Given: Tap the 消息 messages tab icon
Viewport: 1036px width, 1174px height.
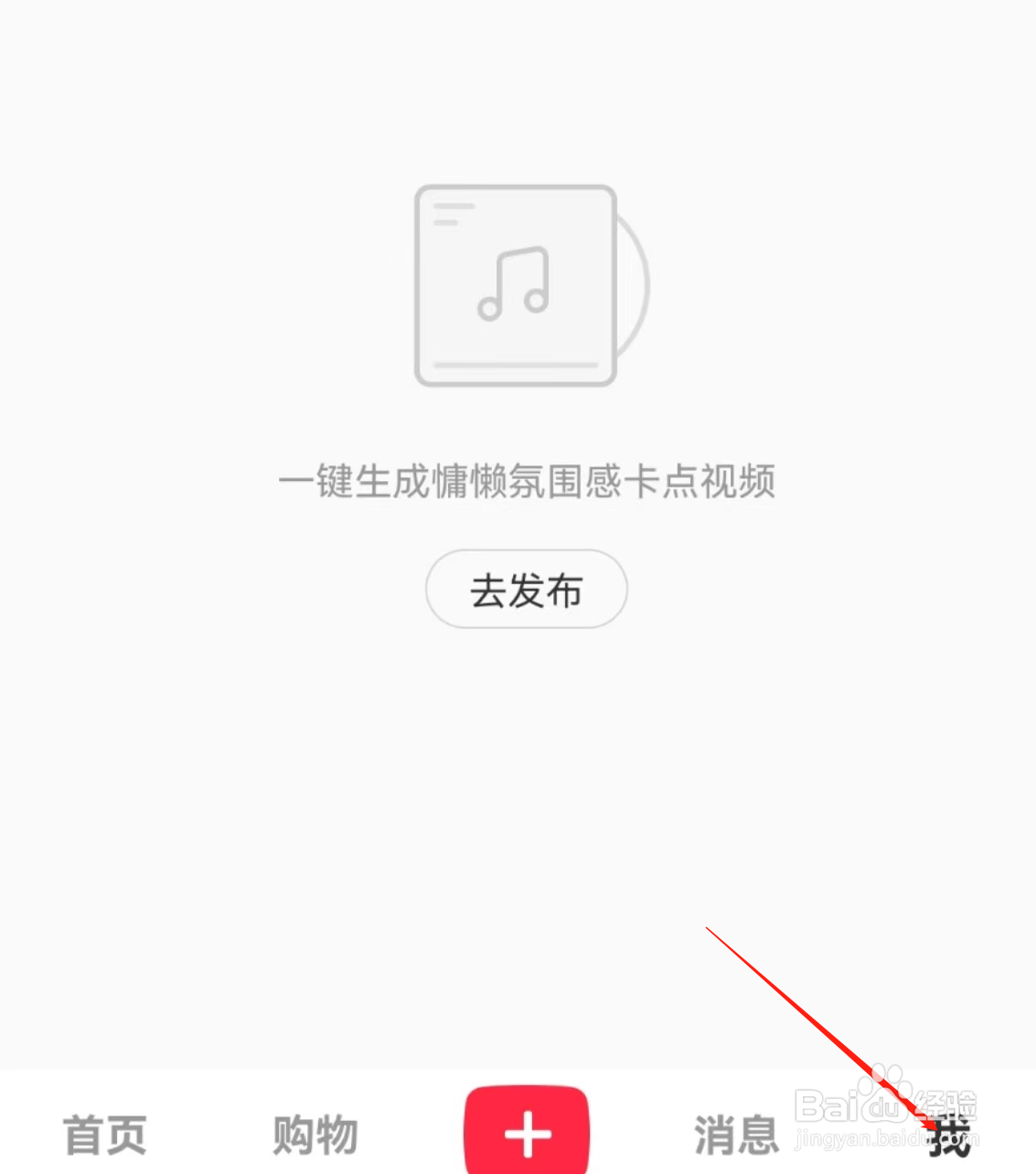Looking at the screenshot, I should click(x=737, y=1132).
